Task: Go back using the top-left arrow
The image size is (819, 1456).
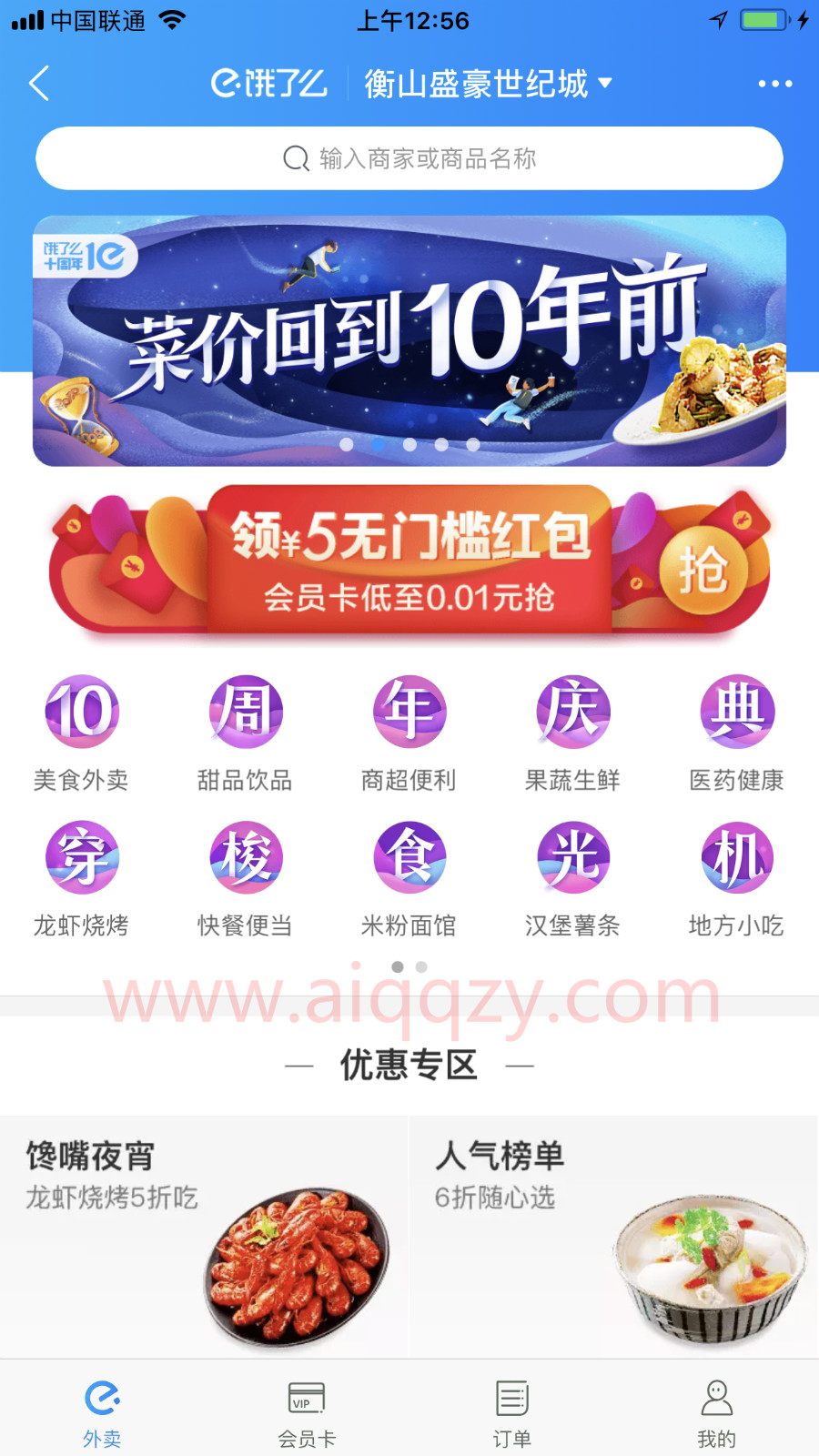Action: tap(39, 84)
